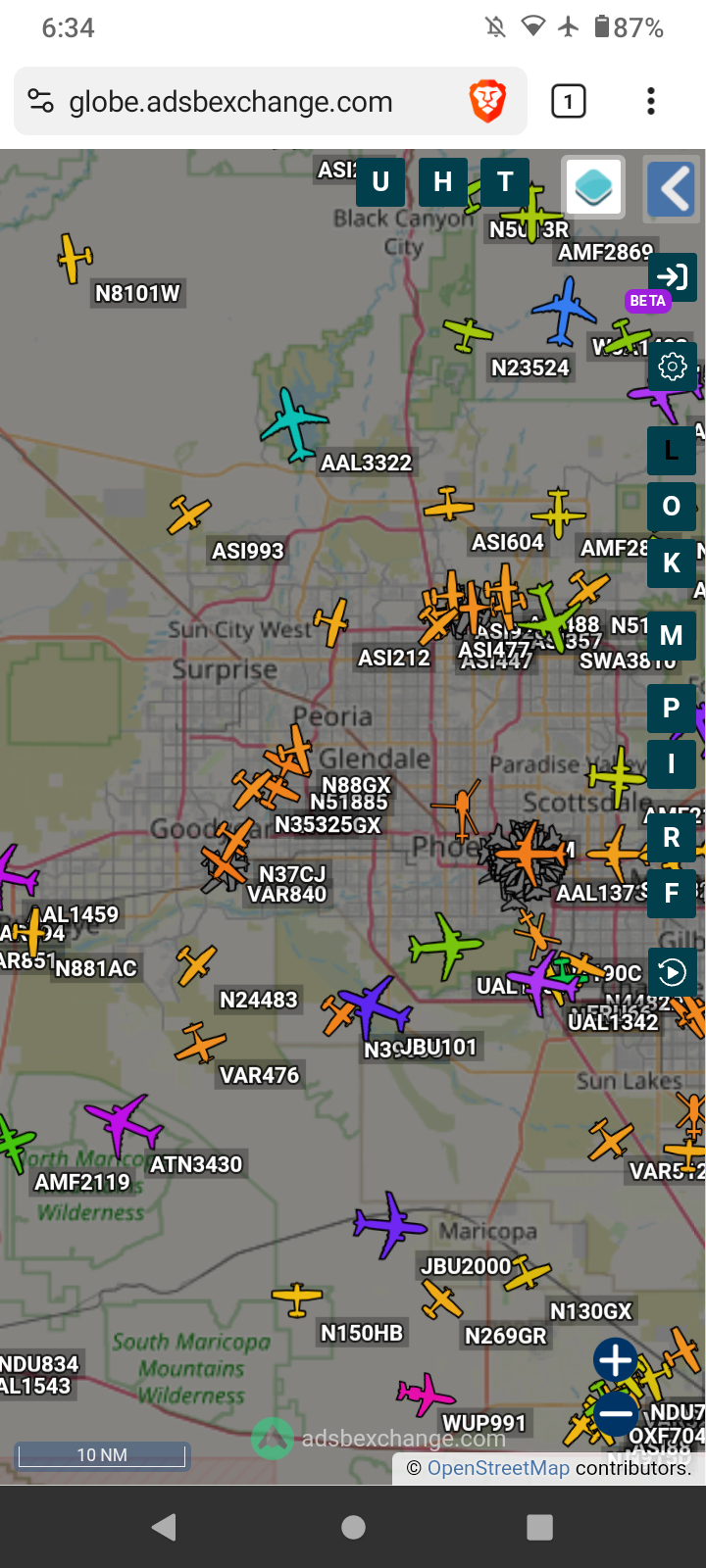The image size is (706, 1568).
Task: Zoom out with the minus button
Action: coord(616,1413)
